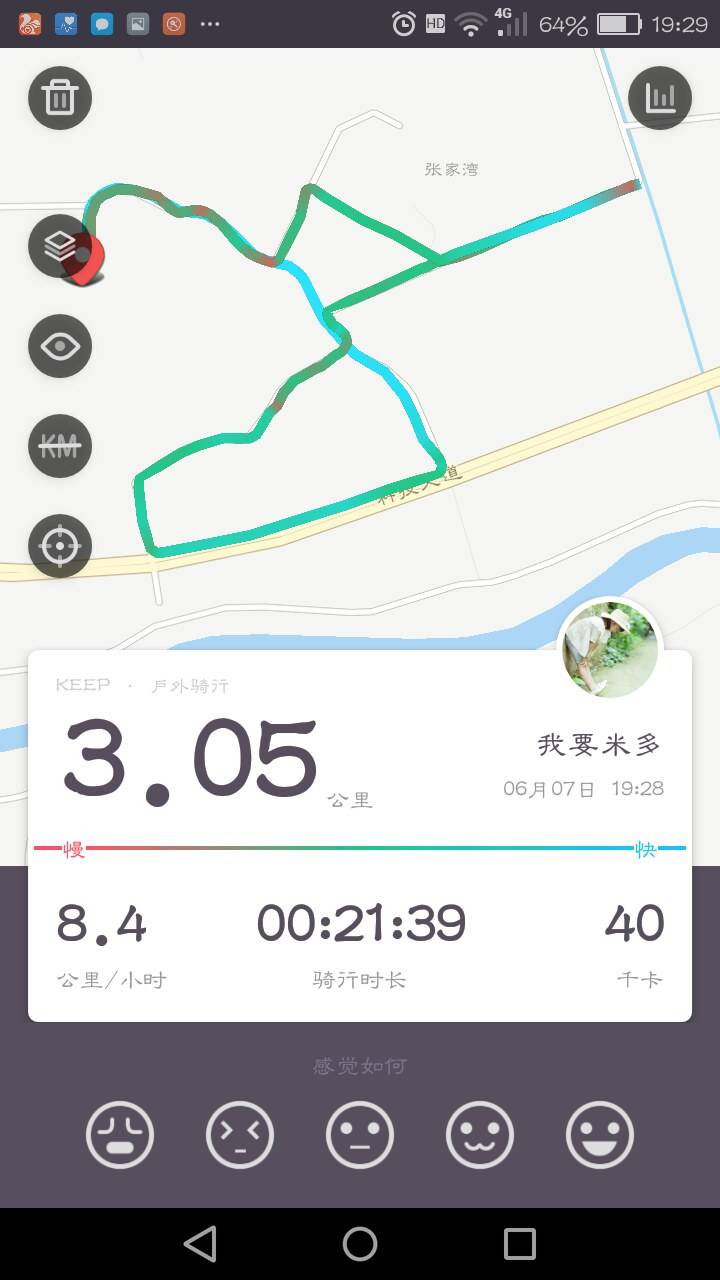Toggle route visibility with the eye icon
720x1280 pixels.
[60, 346]
